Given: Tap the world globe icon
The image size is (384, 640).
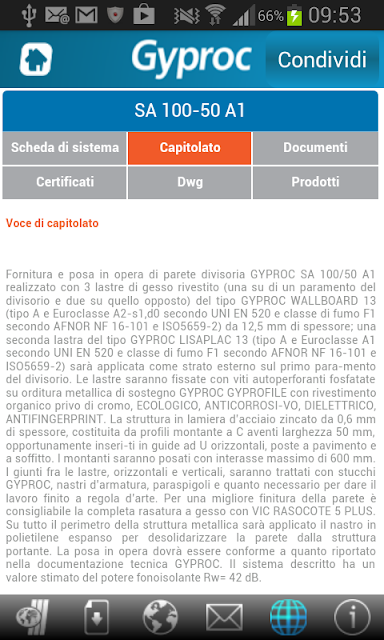Looking at the screenshot, I should pyautogui.click(x=160, y=616).
